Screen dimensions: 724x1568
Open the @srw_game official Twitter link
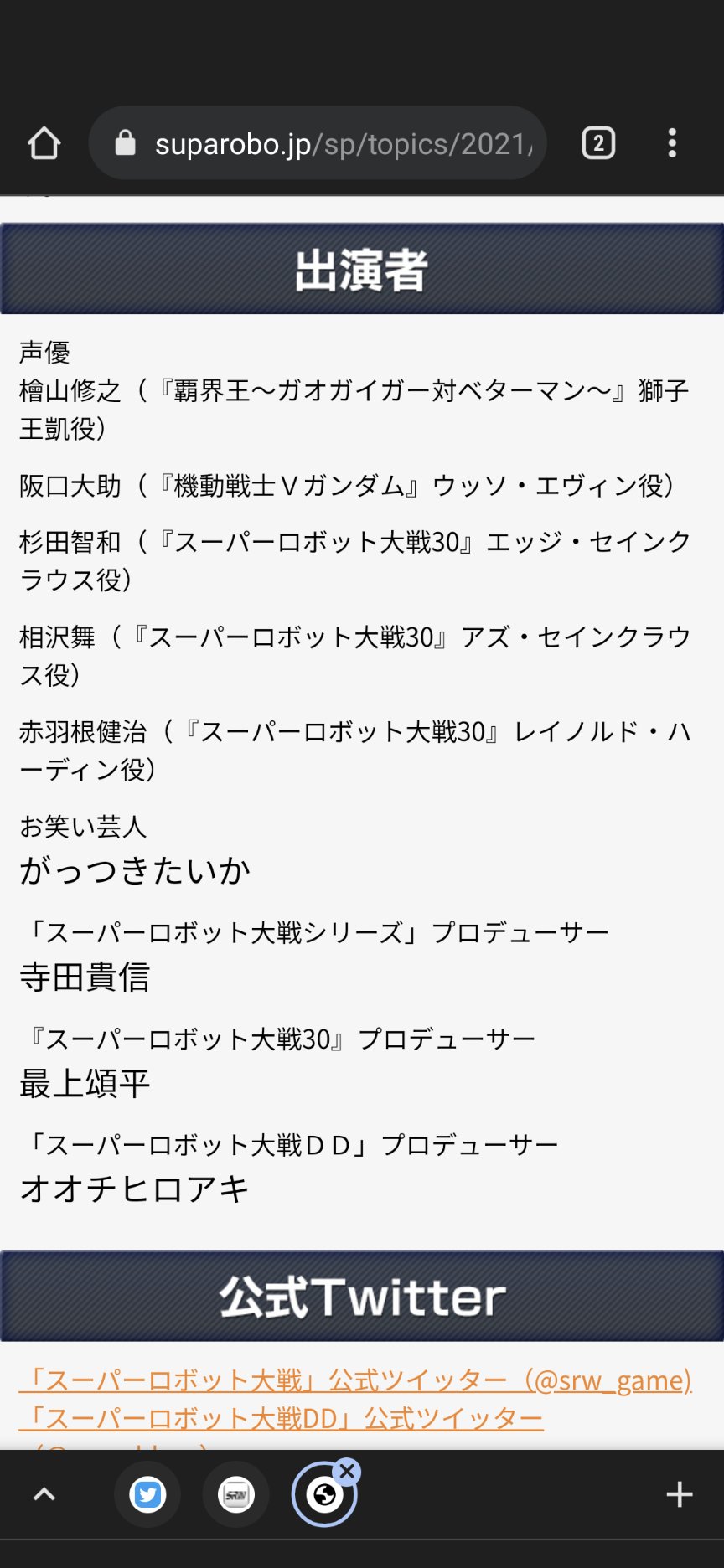coord(356,1380)
